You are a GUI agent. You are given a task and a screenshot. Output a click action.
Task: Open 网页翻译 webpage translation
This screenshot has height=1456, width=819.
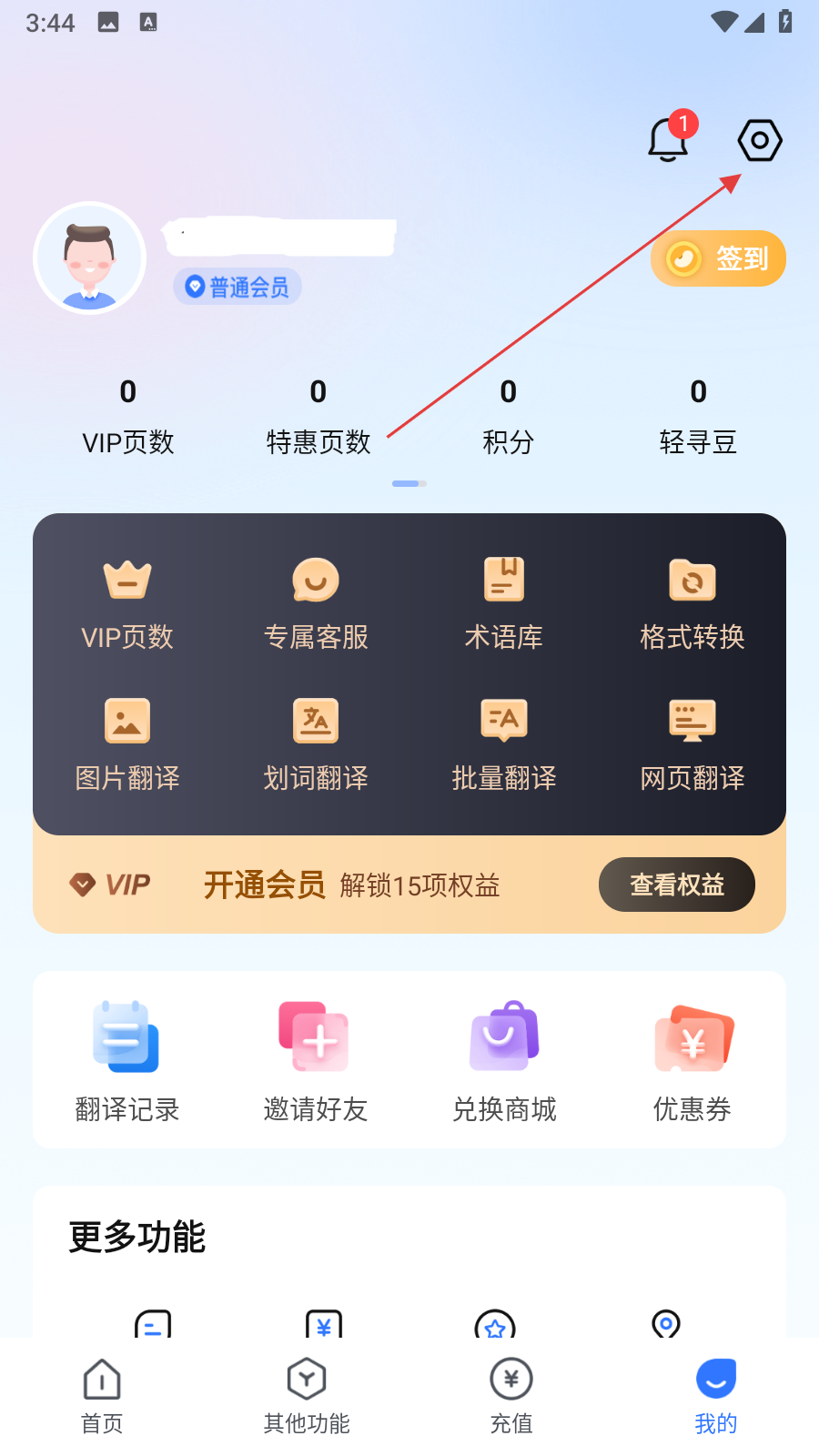click(693, 743)
